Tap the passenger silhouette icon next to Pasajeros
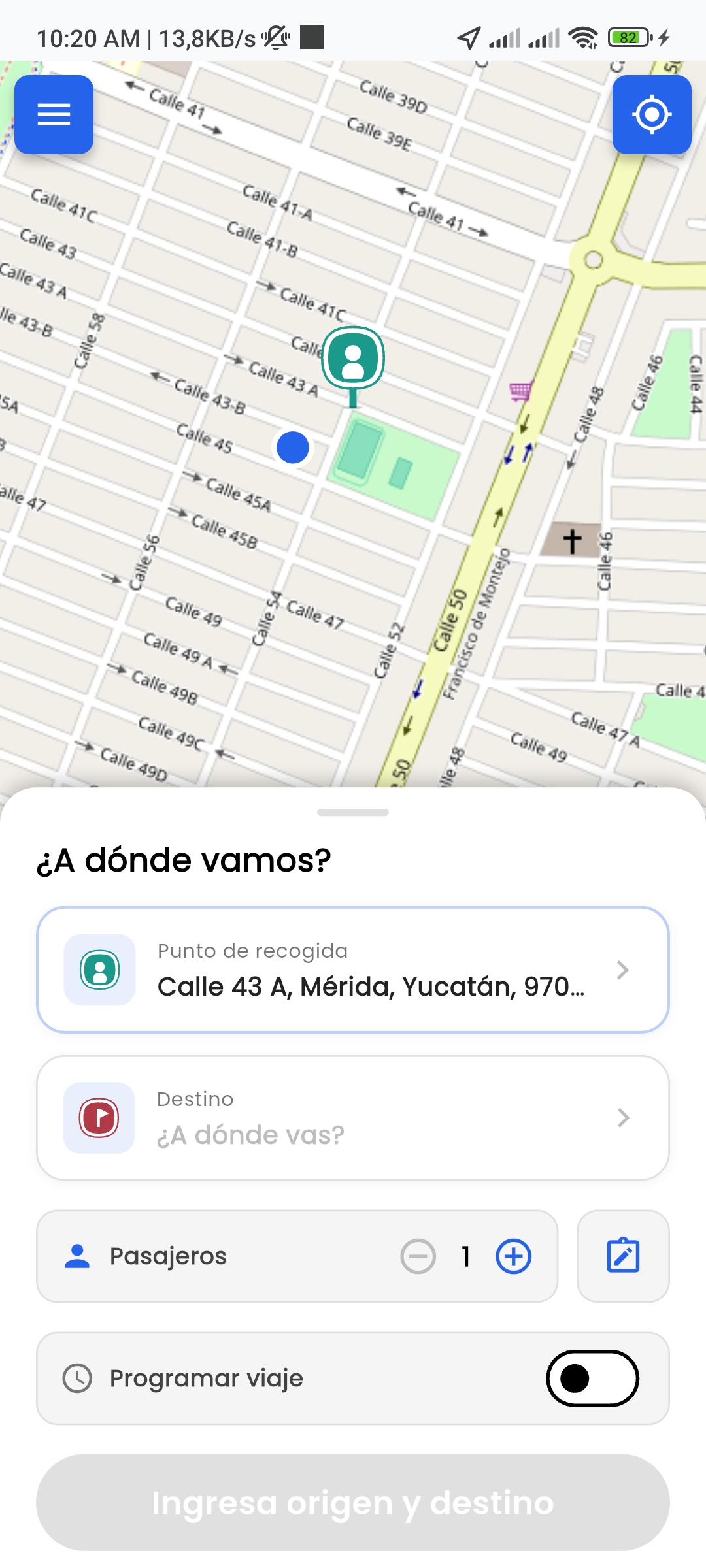706x1568 pixels. click(x=77, y=1256)
